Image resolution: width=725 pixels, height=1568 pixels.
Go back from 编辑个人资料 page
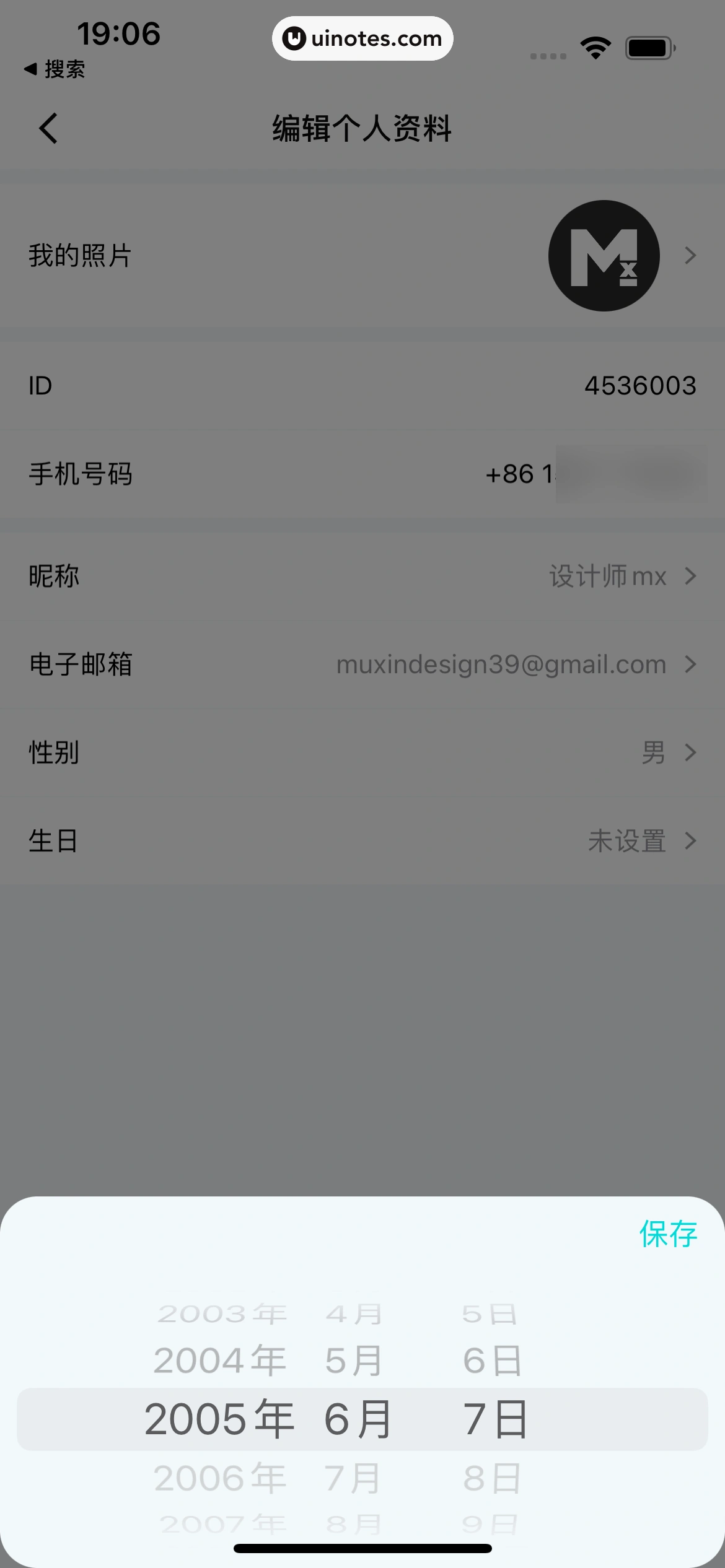(48, 128)
